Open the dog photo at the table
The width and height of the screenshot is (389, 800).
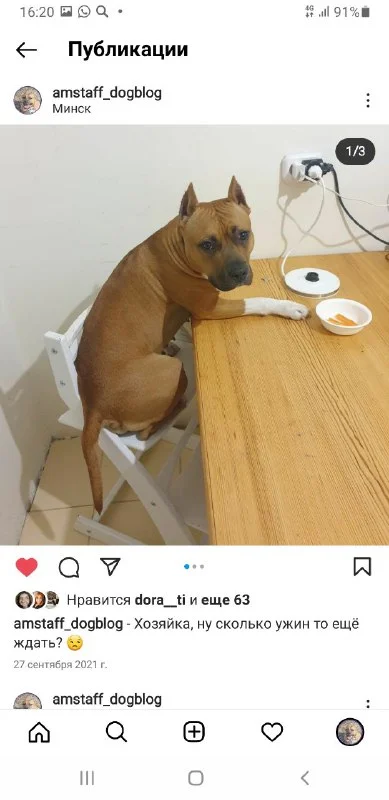194,335
